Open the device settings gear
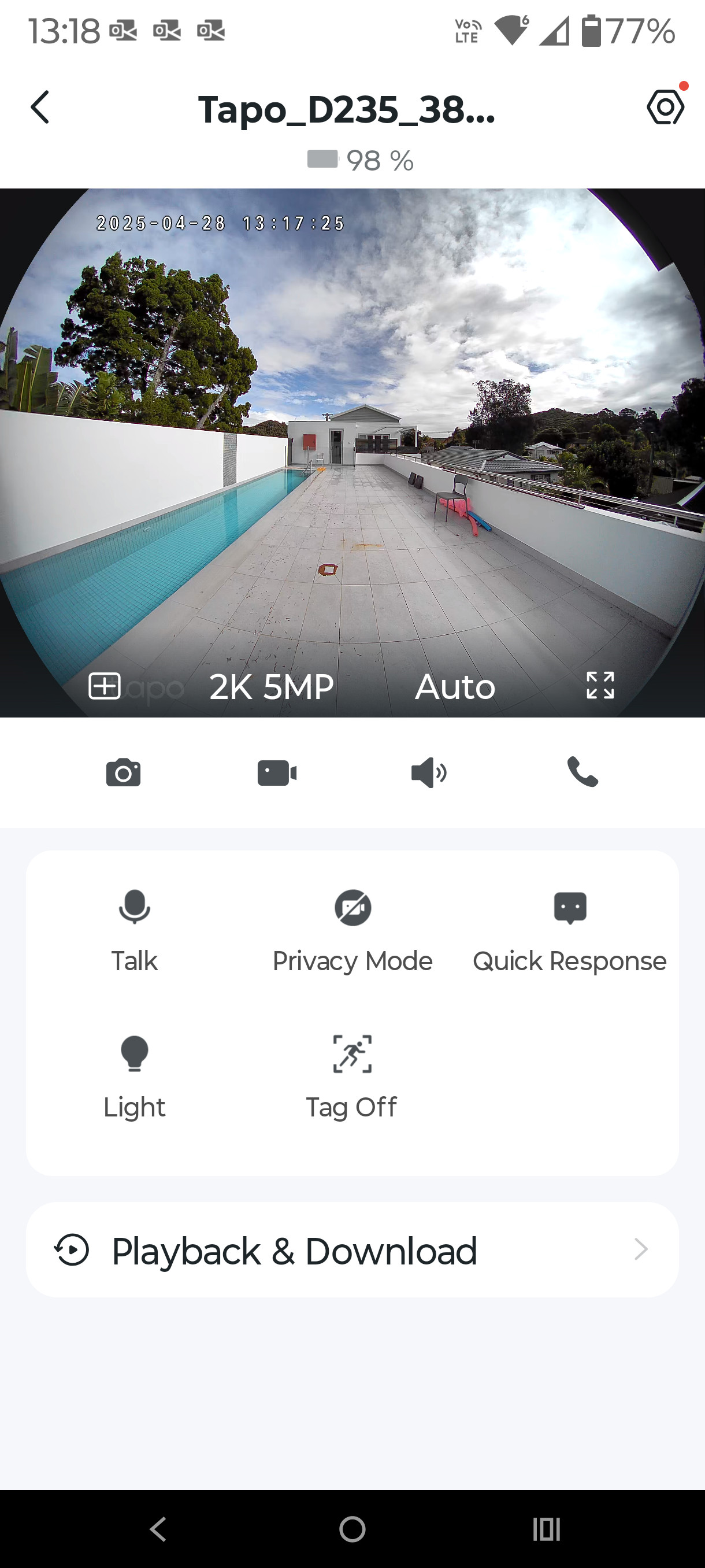 (665, 108)
